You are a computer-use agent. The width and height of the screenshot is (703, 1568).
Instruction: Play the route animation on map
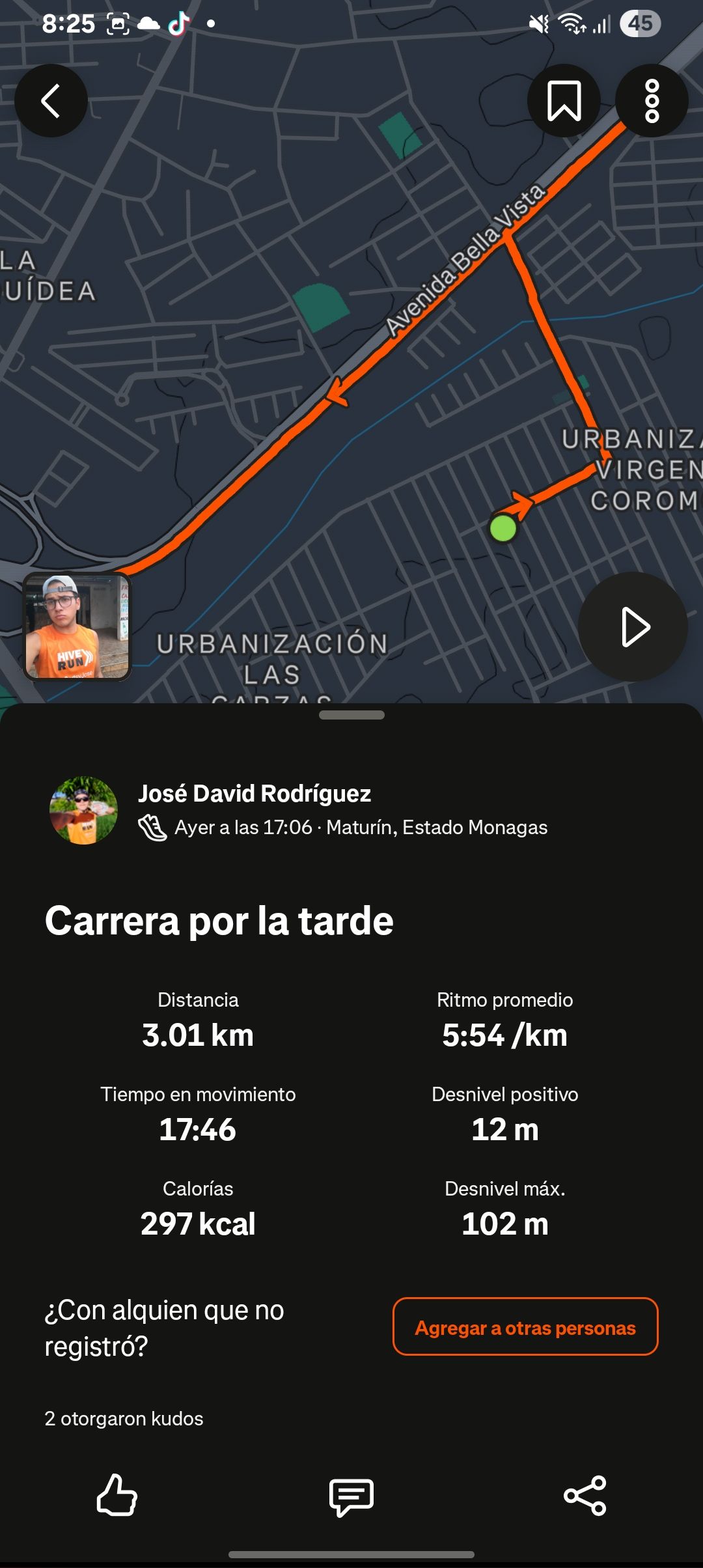(x=633, y=627)
